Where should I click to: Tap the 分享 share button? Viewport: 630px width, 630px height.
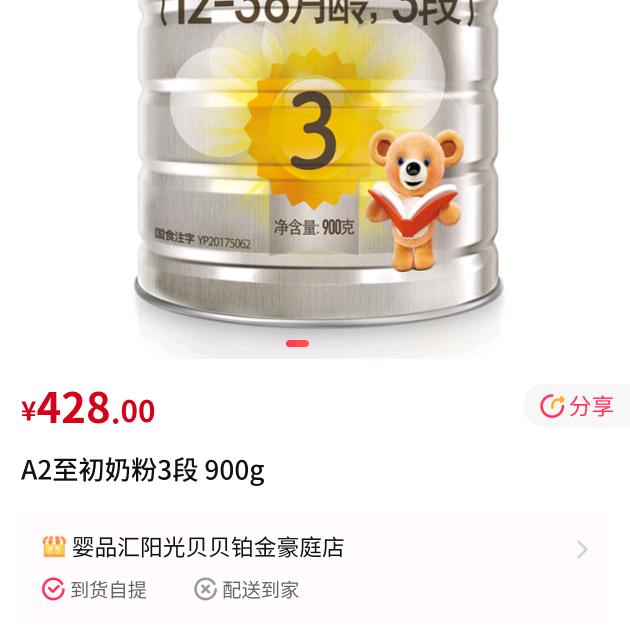(578, 406)
